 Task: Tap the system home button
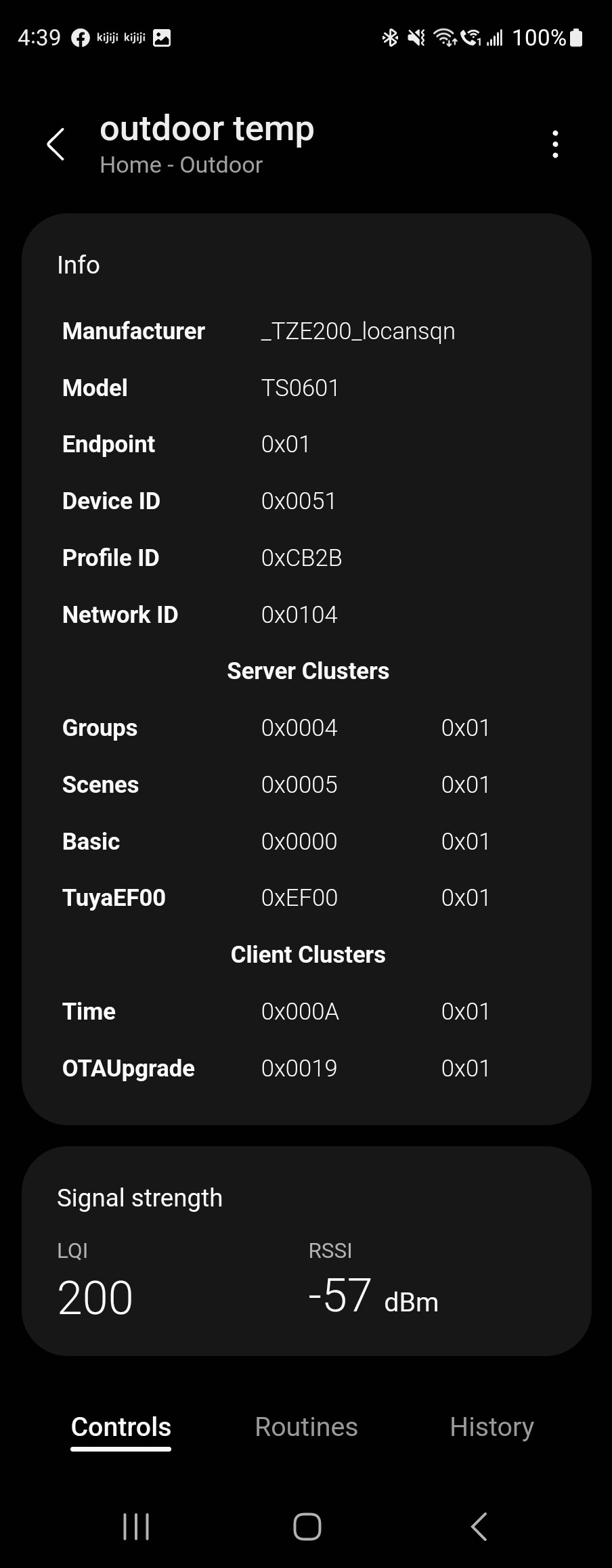pyautogui.click(x=307, y=1526)
